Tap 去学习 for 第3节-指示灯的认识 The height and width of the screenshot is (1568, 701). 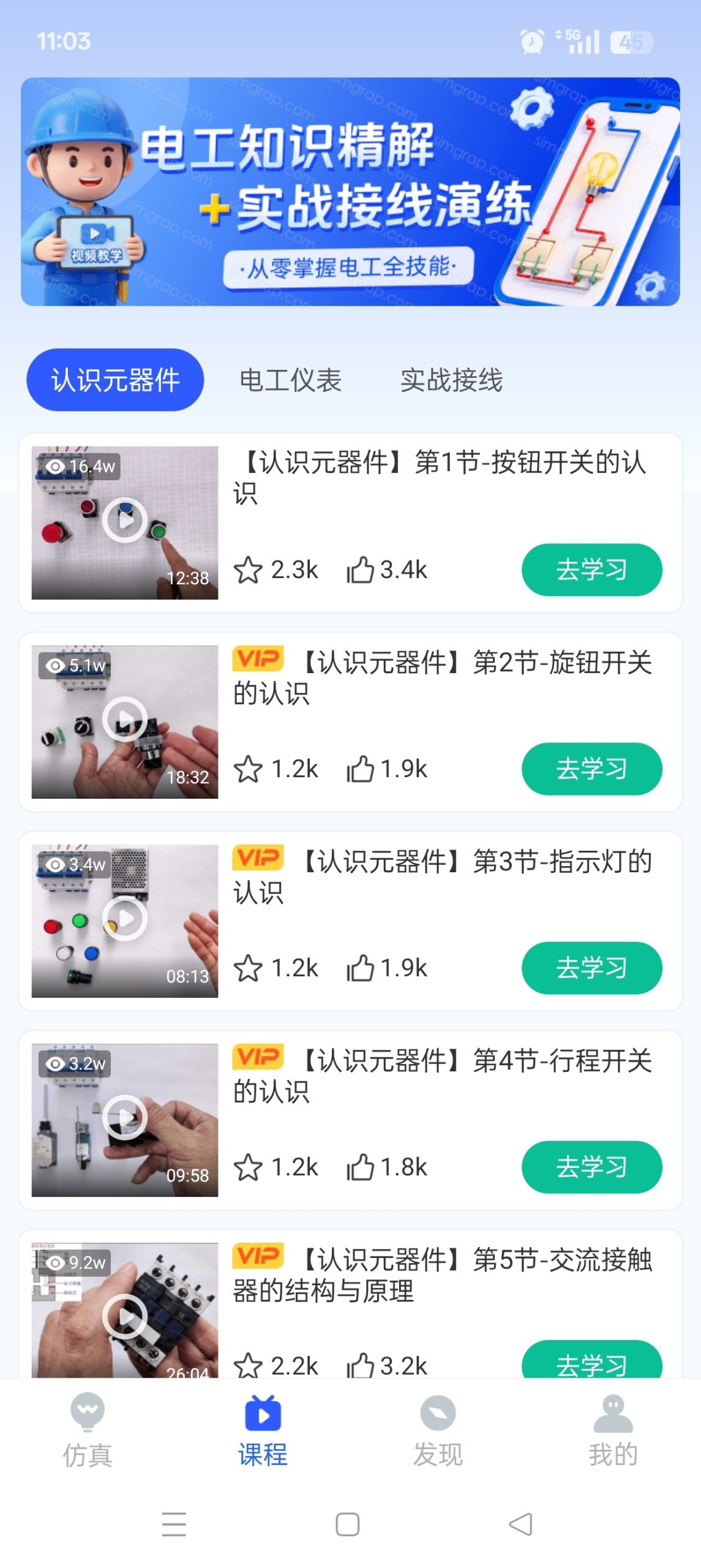591,968
